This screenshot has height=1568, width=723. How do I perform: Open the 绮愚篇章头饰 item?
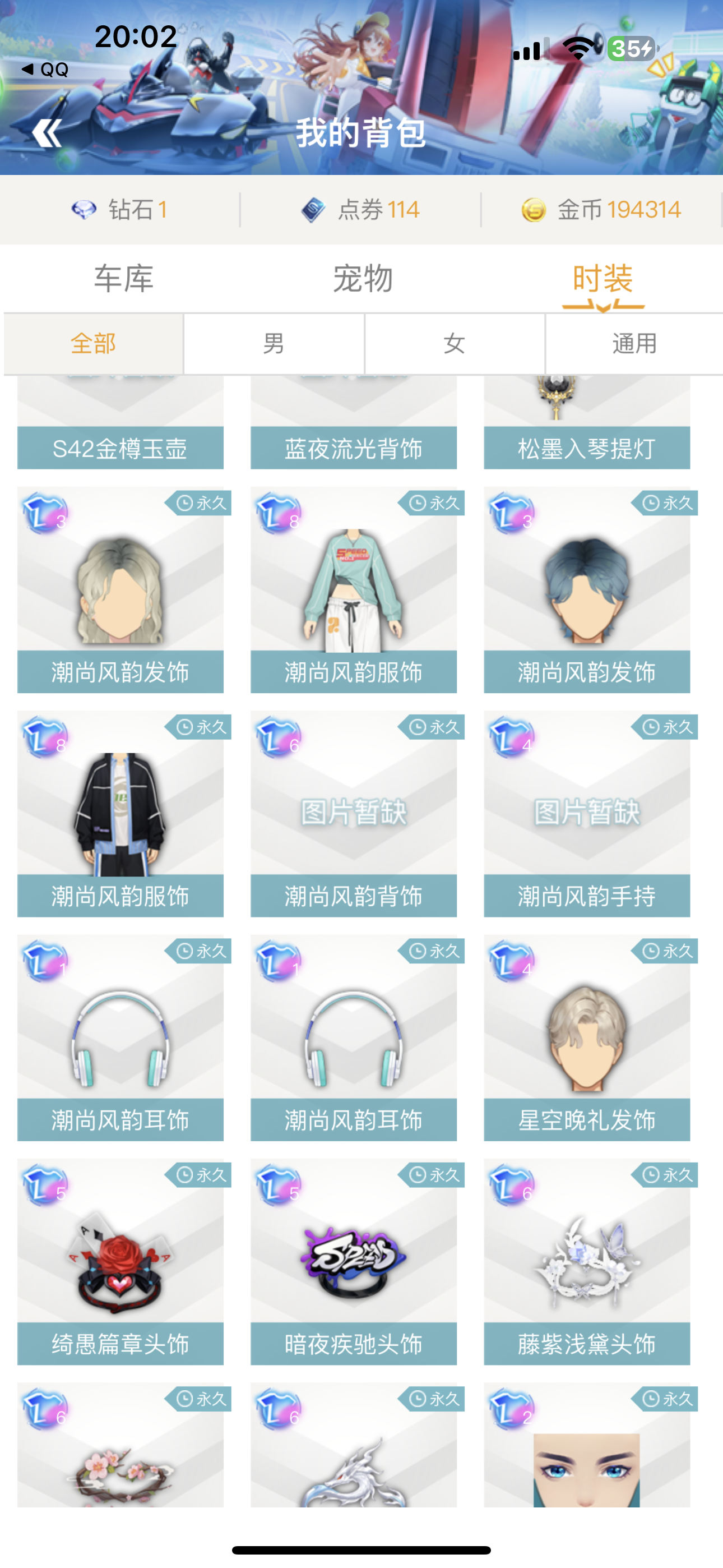pos(121,1262)
